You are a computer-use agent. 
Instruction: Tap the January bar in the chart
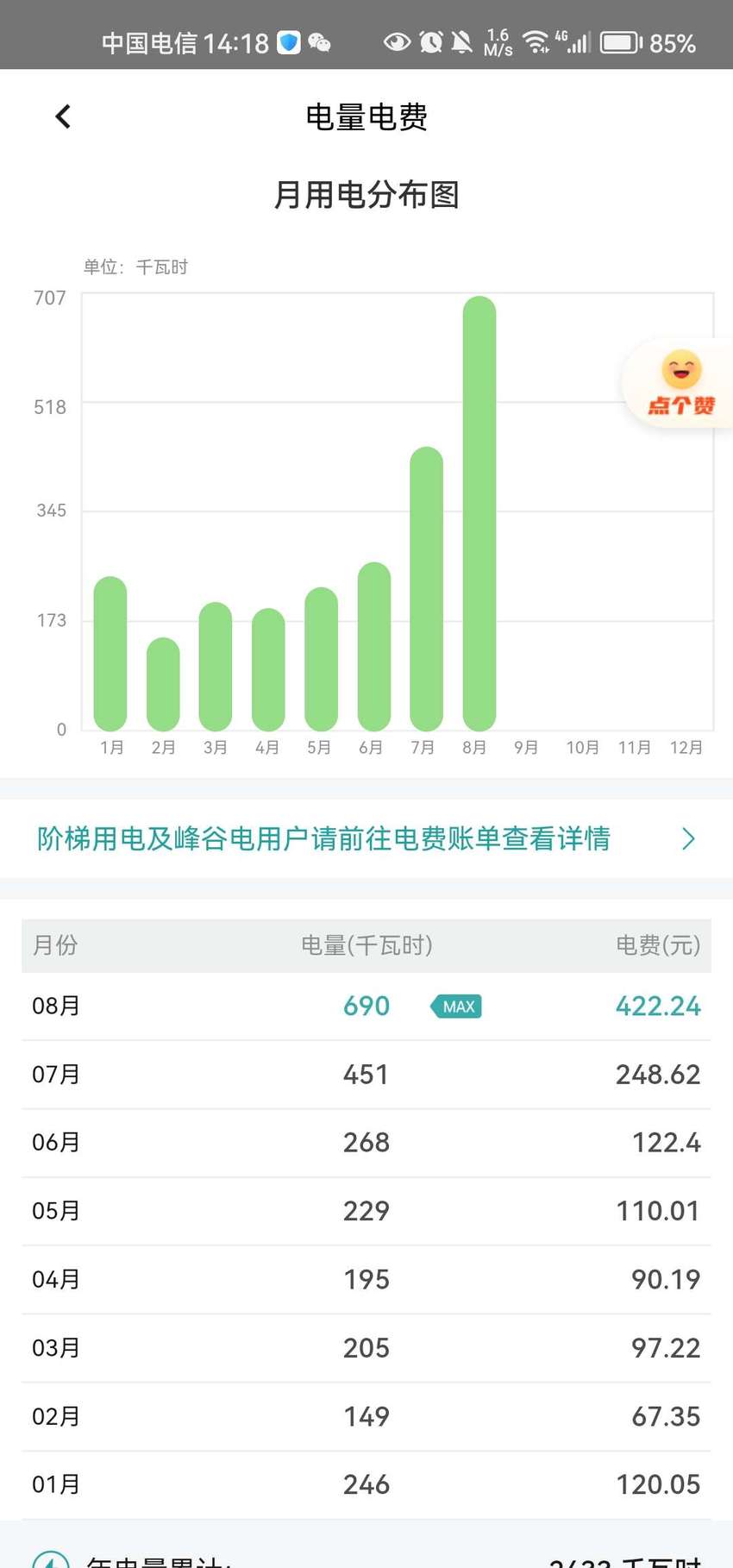click(110, 654)
